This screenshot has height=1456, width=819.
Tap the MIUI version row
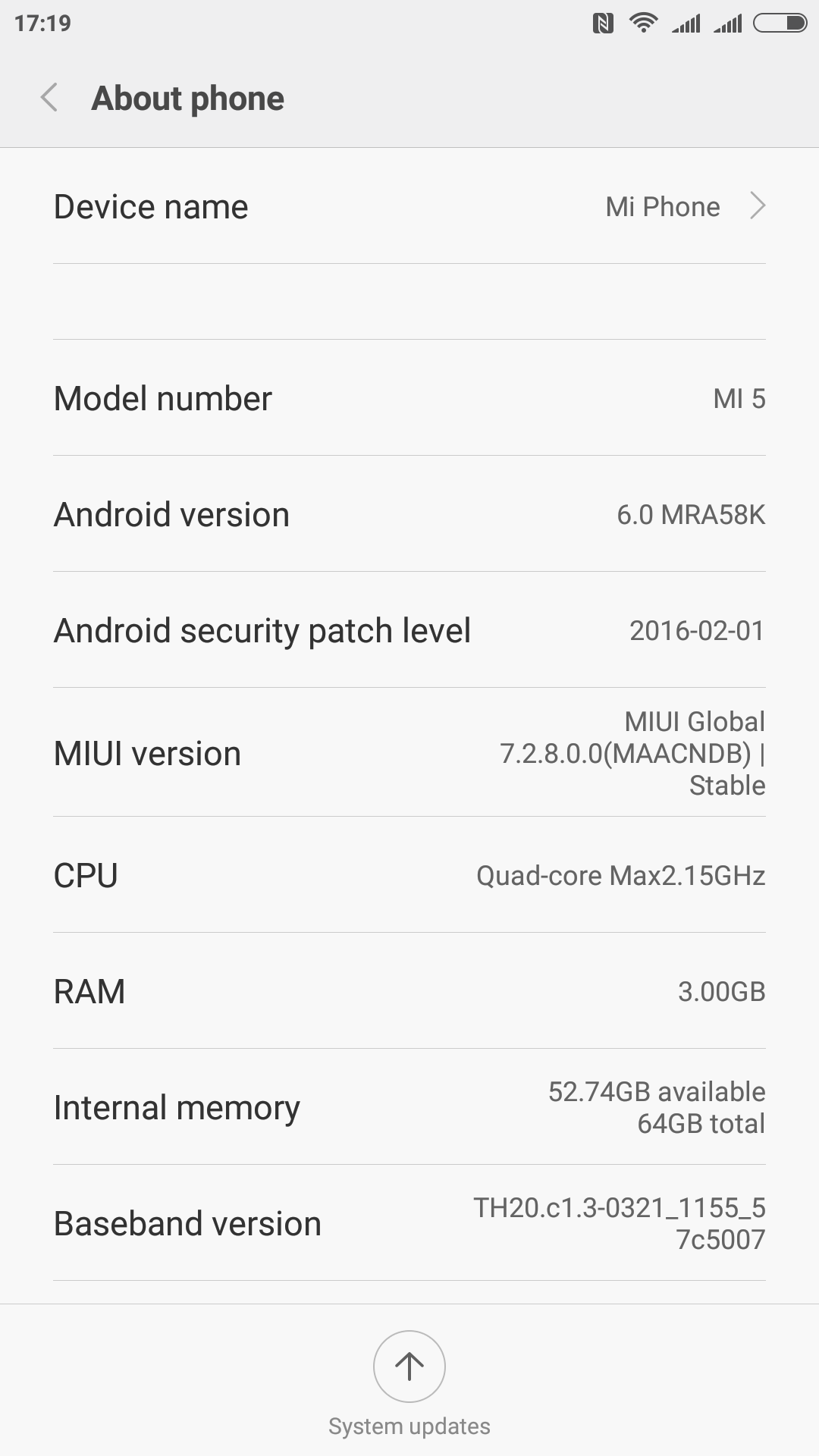409,753
